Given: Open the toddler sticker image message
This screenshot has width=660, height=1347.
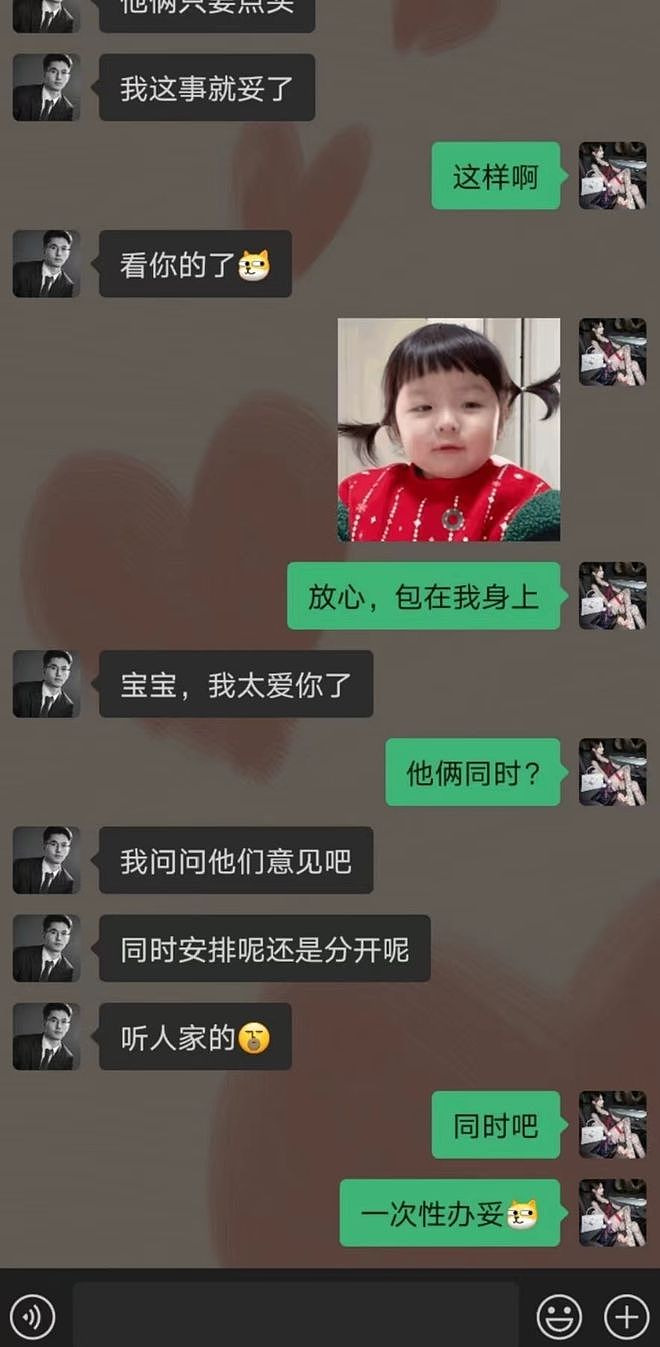Looking at the screenshot, I should coord(448,429).
